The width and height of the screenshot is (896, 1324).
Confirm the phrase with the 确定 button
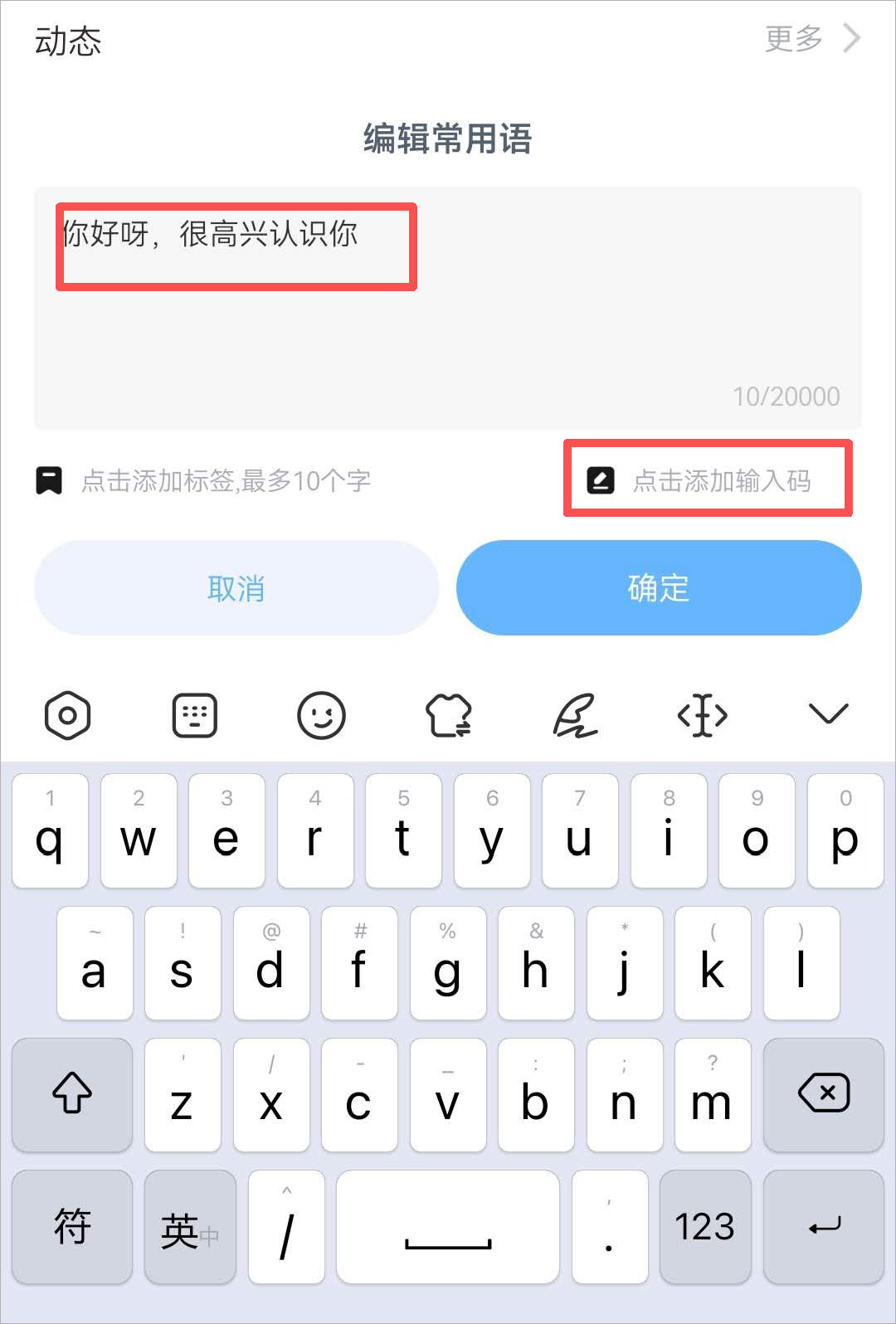[x=659, y=588]
